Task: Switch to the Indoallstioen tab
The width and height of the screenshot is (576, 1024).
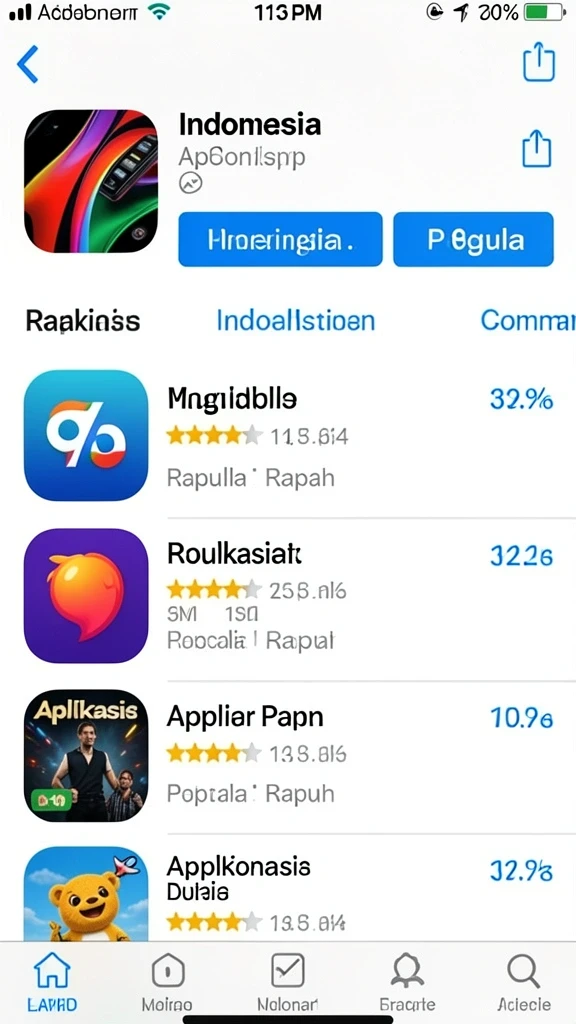Action: coord(296,321)
